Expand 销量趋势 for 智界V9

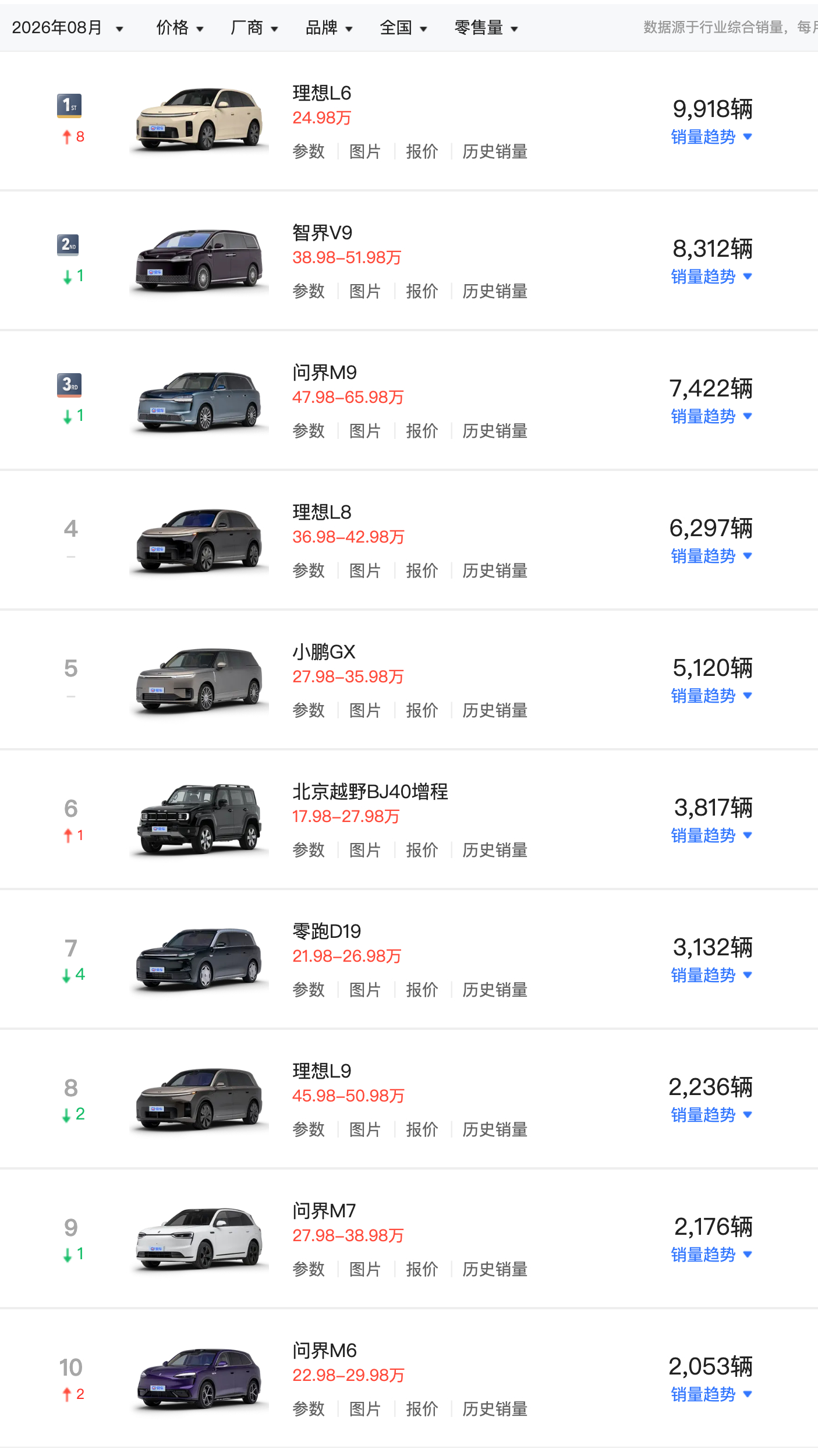pos(711,277)
